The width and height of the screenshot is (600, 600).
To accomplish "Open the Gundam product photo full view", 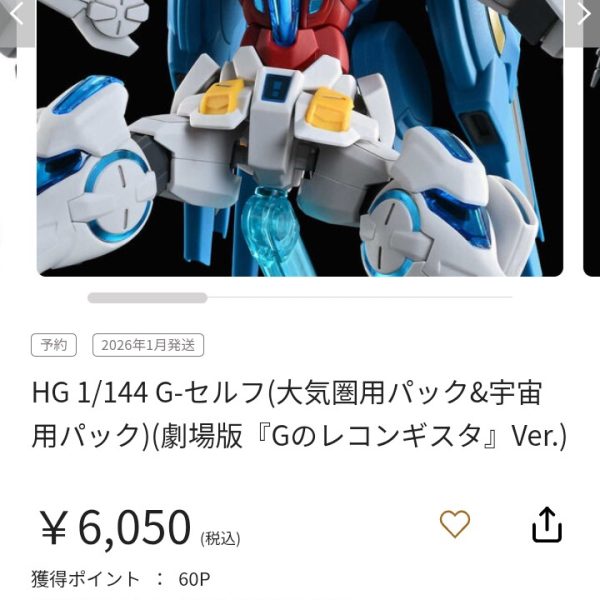I will tap(300, 140).
